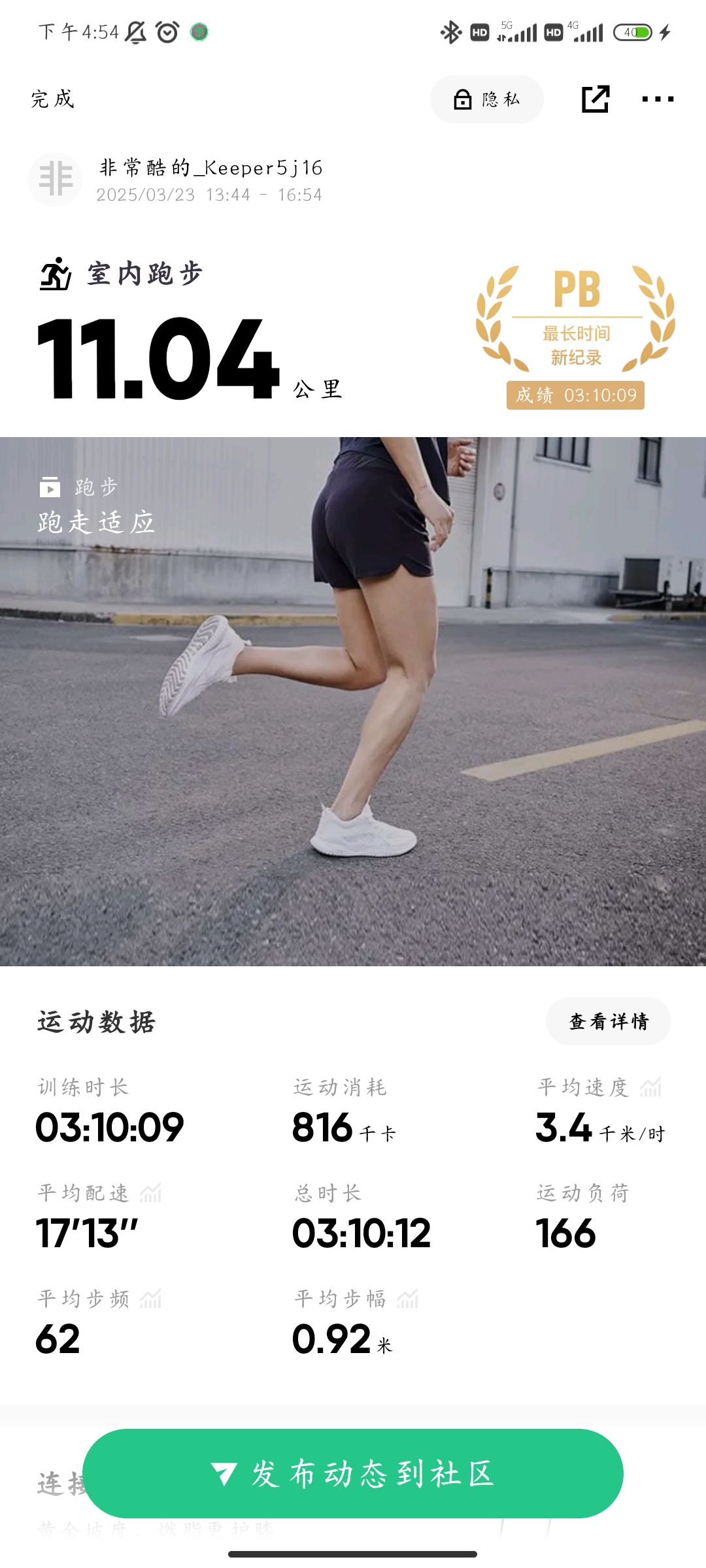This screenshot has height=1568, width=706.
Task: Open the 平均配速 chart icon
Action: (150, 1193)
